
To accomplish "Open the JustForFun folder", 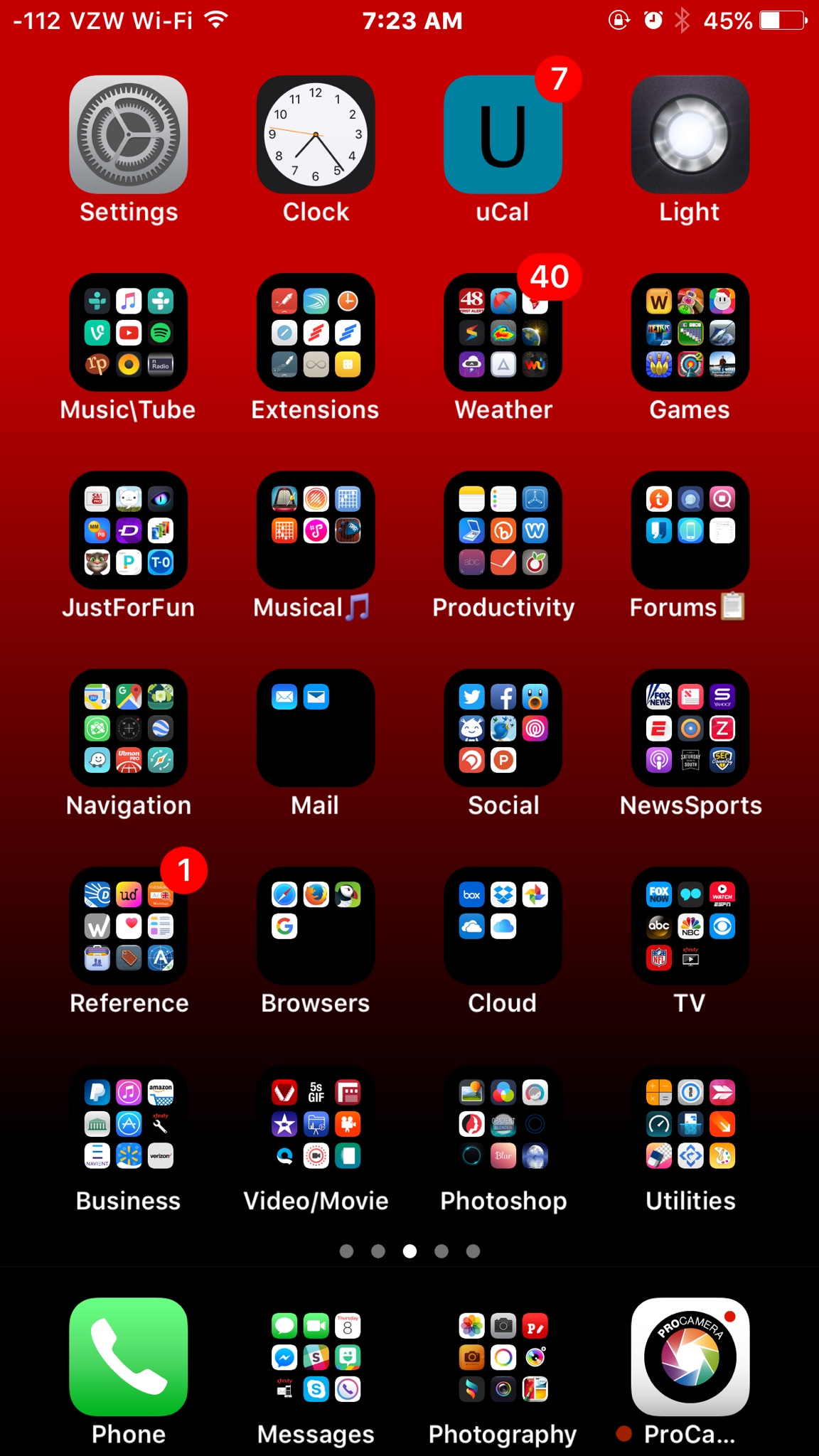I will 129,530.
